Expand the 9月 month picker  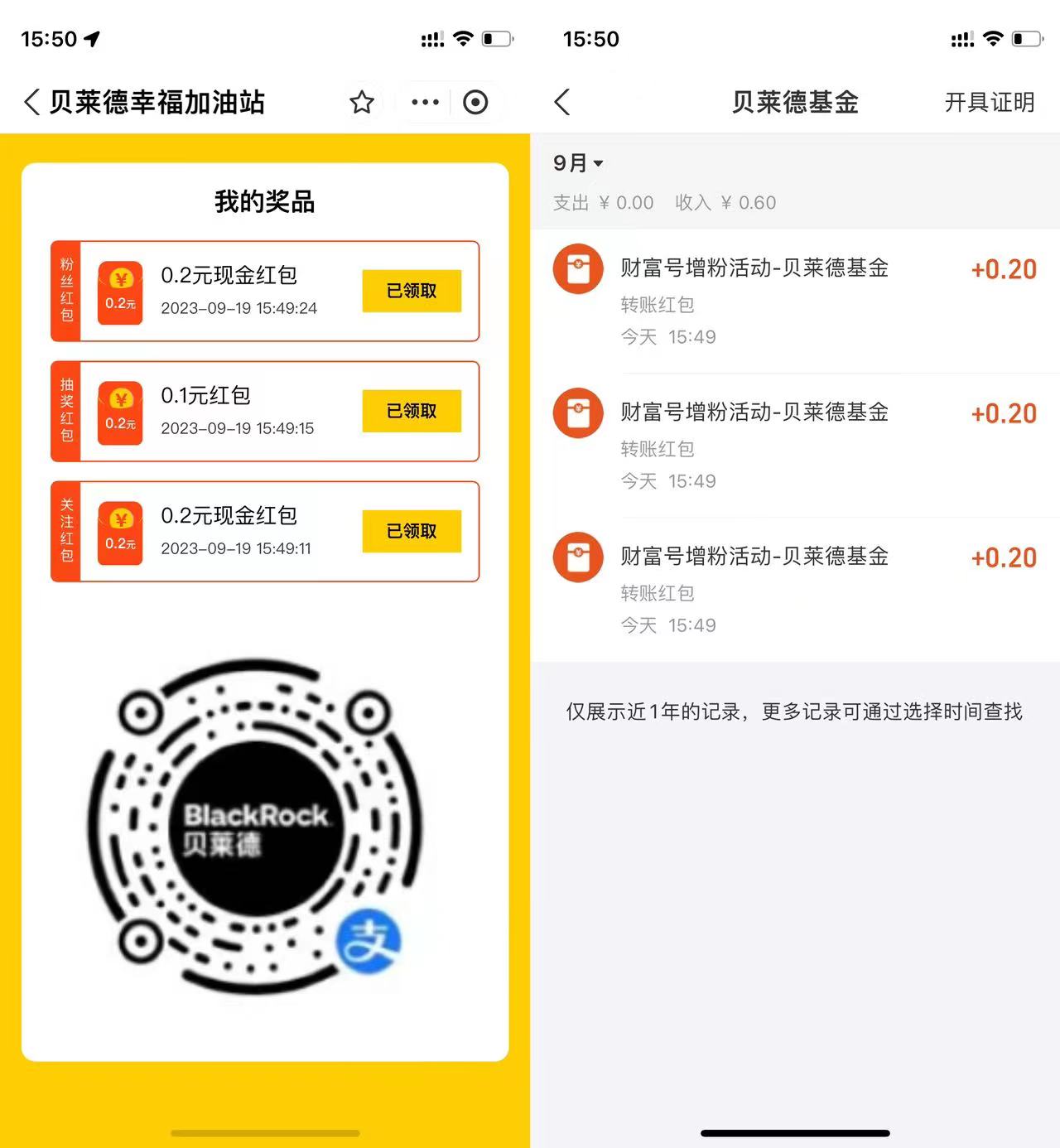tap(578, 163)
